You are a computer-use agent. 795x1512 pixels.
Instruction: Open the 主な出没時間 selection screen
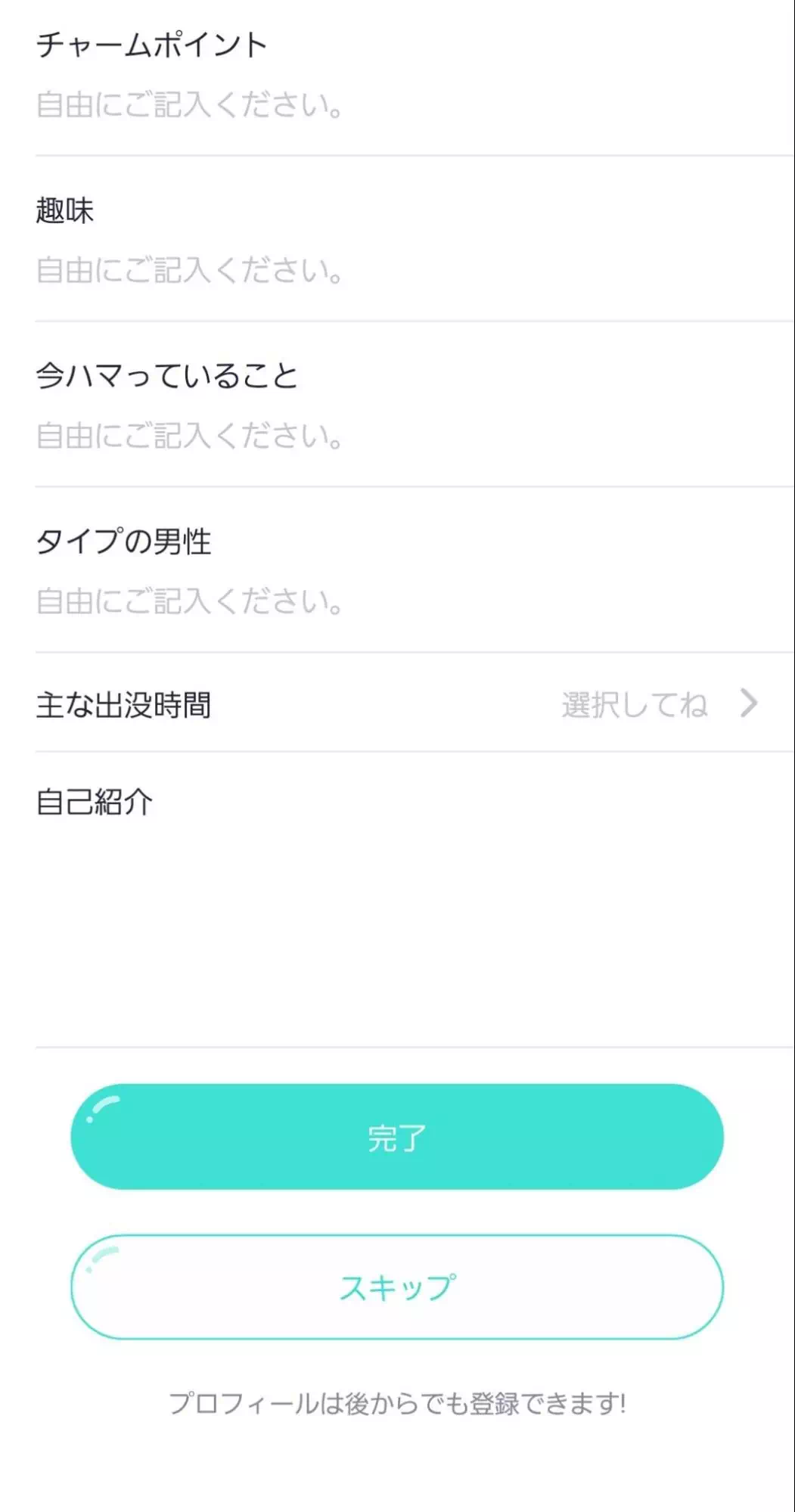pyautogui.click(x=397, y=703)
